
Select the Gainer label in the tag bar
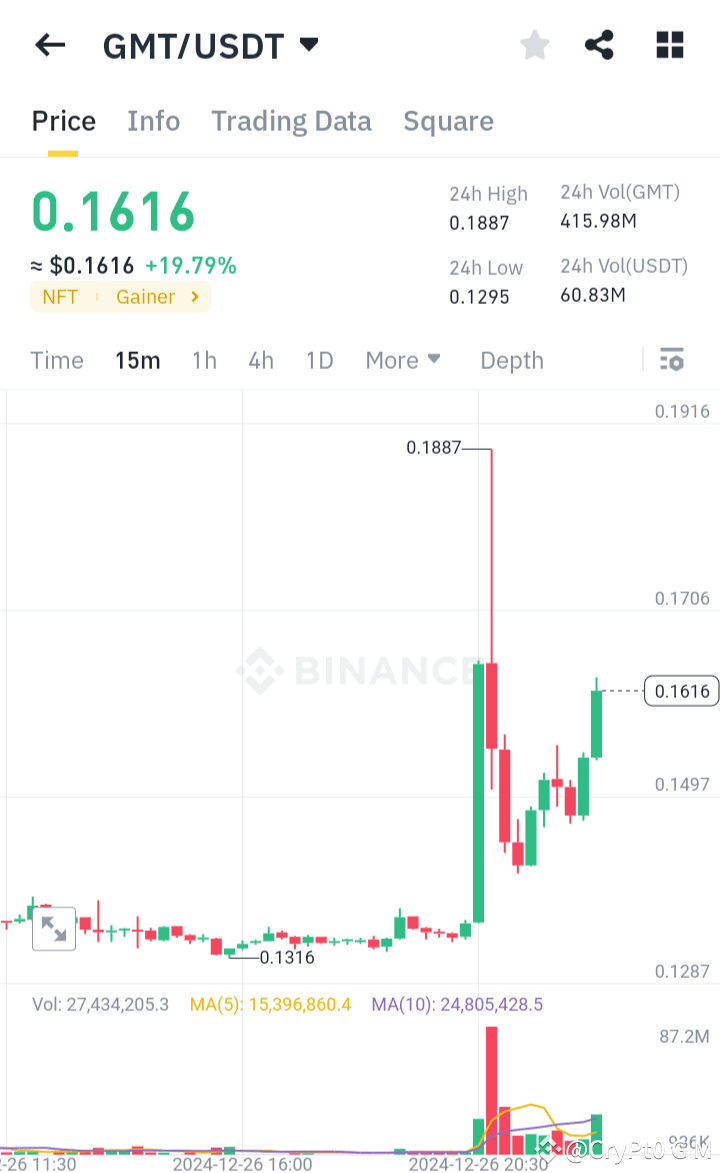pyautogui.click(x=146, y=297)
